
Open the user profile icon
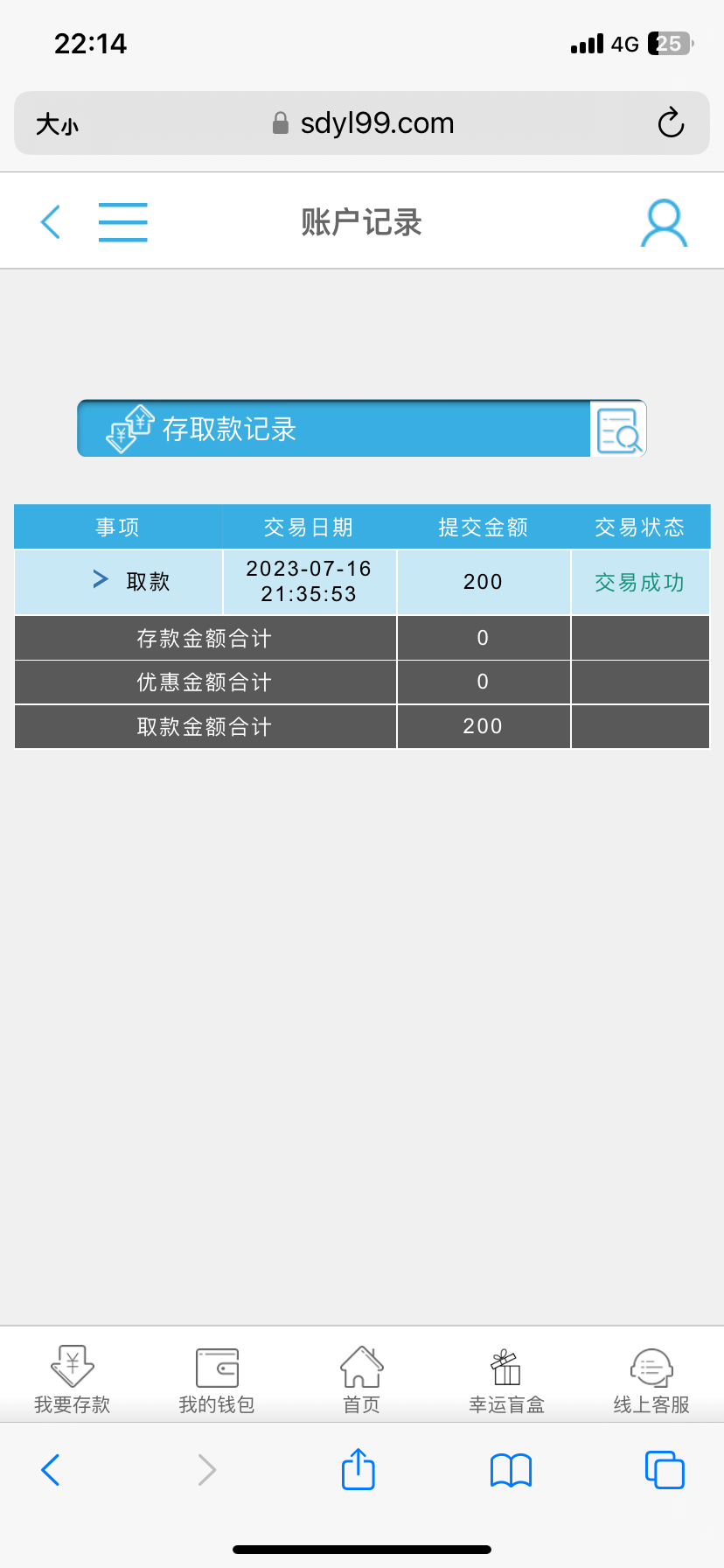(x=664, y=224)
